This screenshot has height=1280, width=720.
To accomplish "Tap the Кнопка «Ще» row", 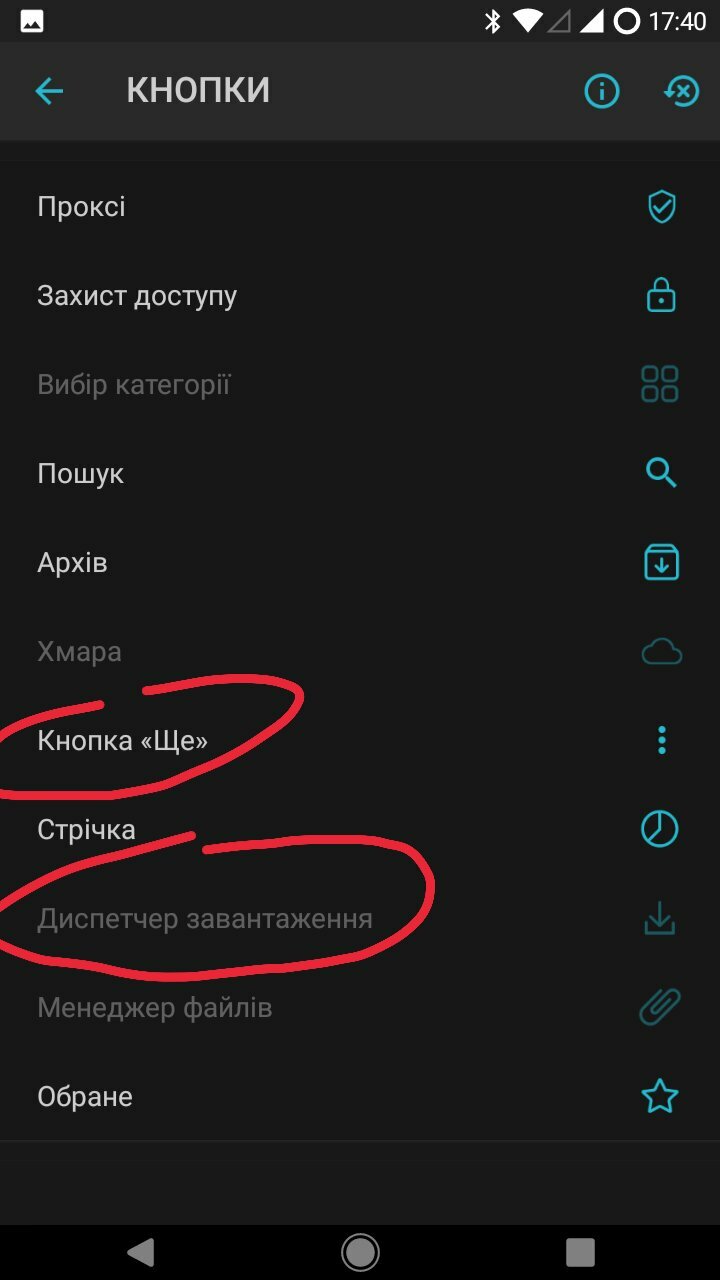I will (x=360, y=741).
